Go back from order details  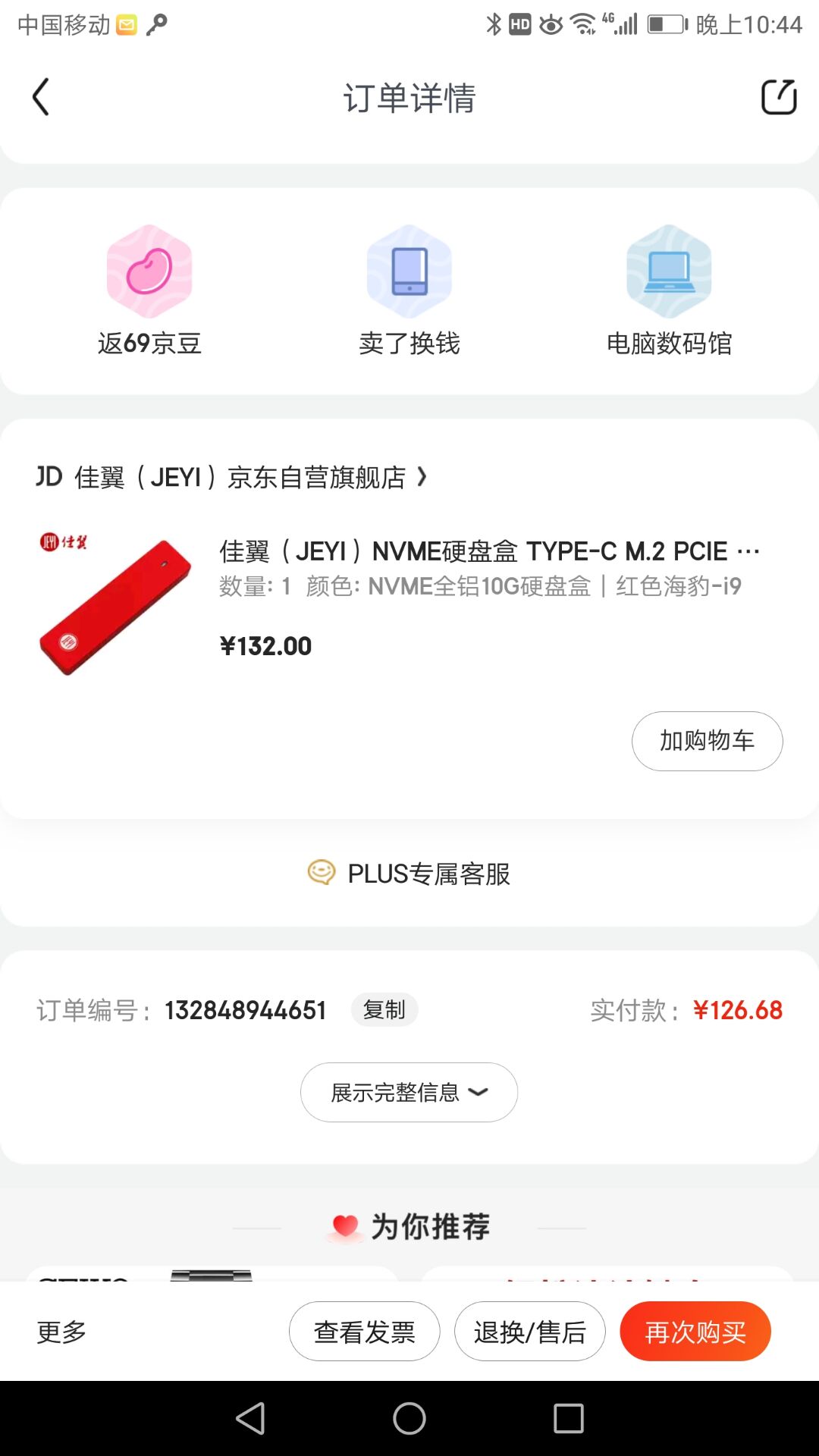click(x=41, y=97)
